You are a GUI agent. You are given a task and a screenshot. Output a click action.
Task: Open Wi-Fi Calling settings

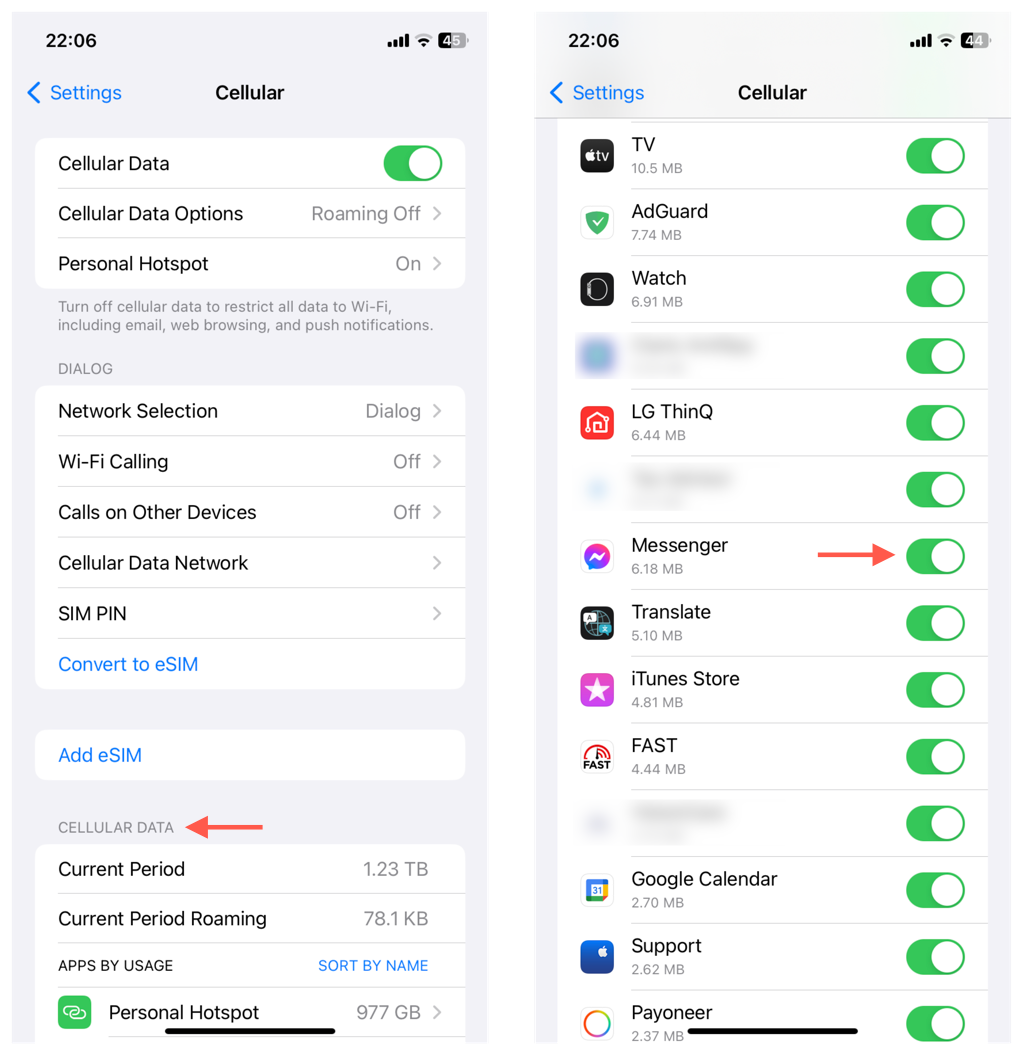tap(250, 461)
